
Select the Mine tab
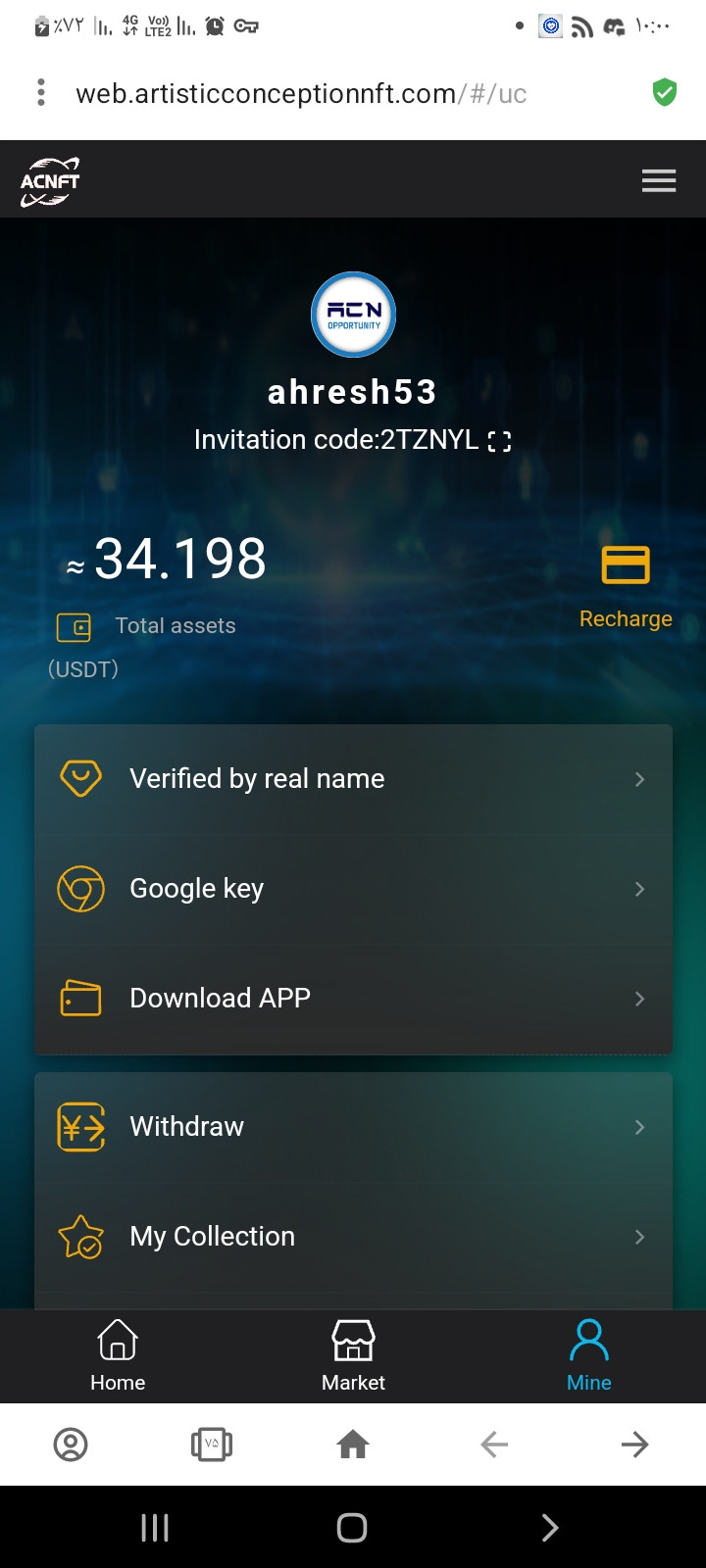pyautogui.click(x=588, y=1356)
